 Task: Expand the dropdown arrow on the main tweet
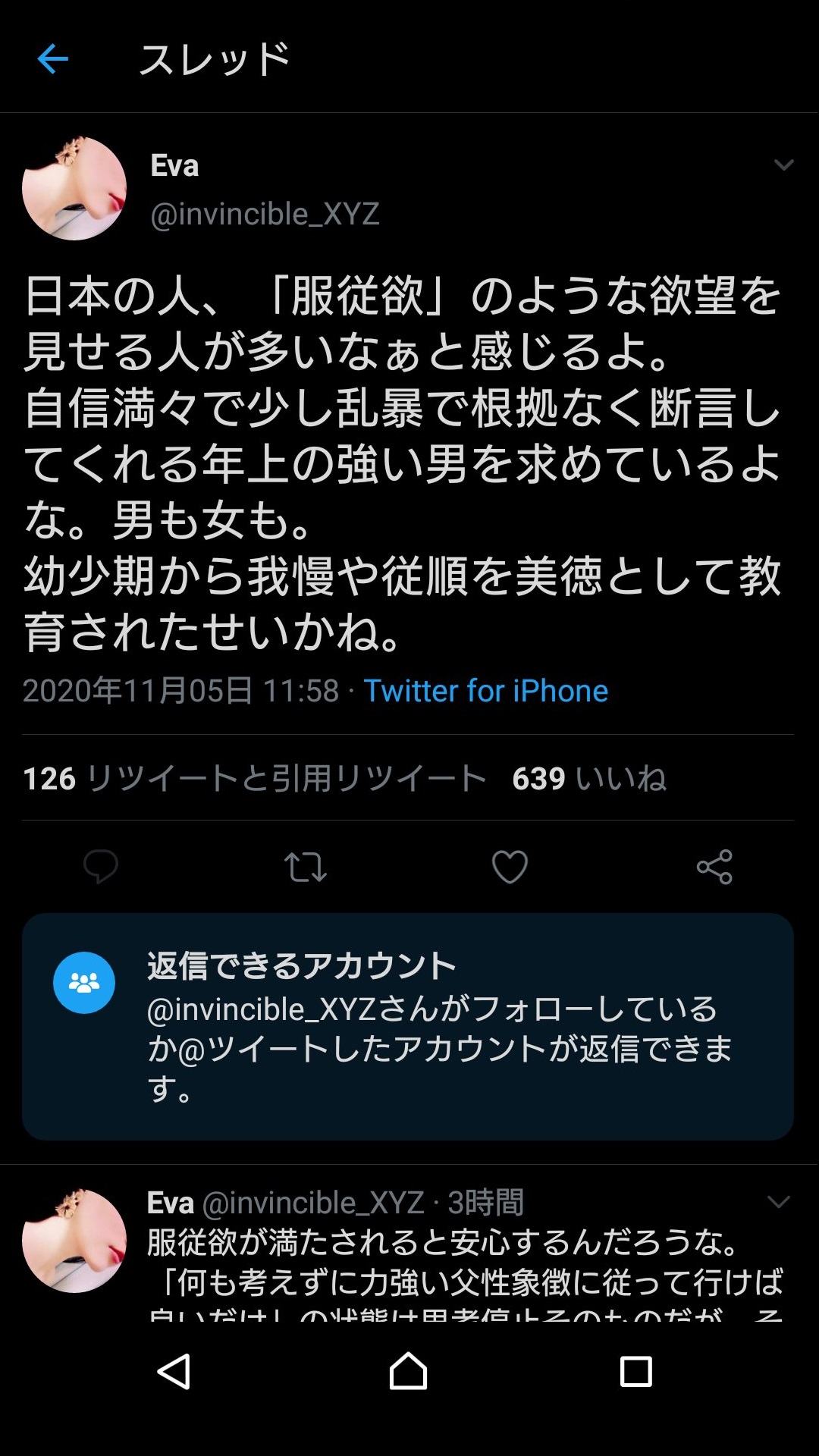tap(783, 165)
